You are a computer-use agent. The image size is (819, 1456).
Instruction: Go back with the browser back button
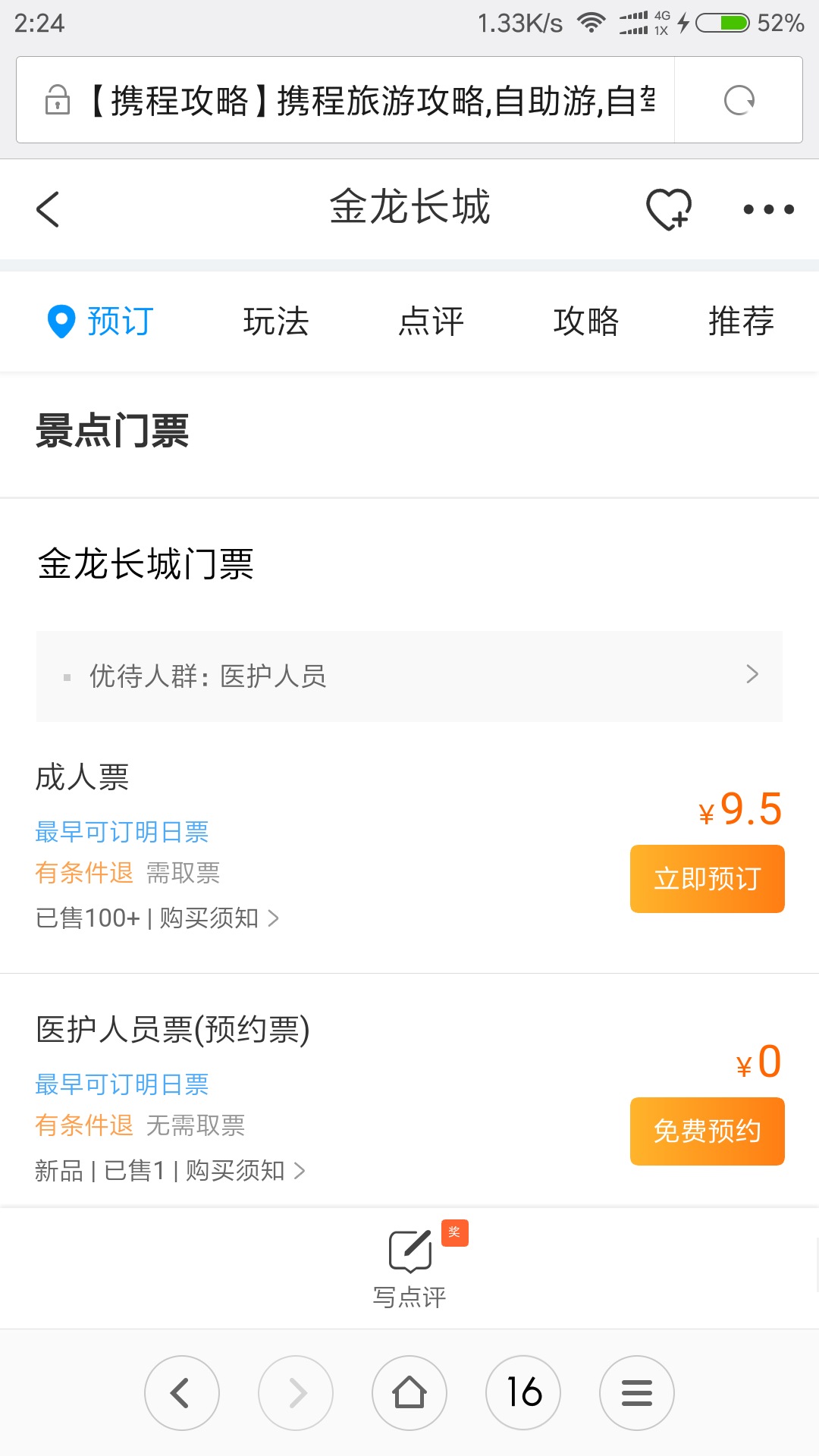tap(182, 1393)
